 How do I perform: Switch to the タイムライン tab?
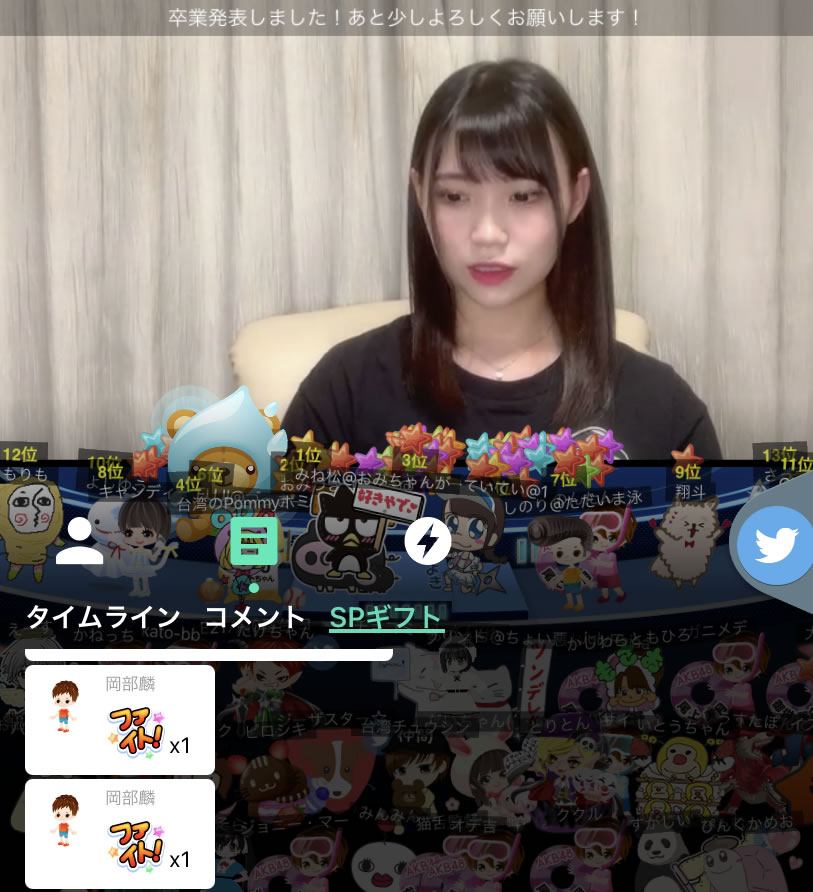click(104, 617)
